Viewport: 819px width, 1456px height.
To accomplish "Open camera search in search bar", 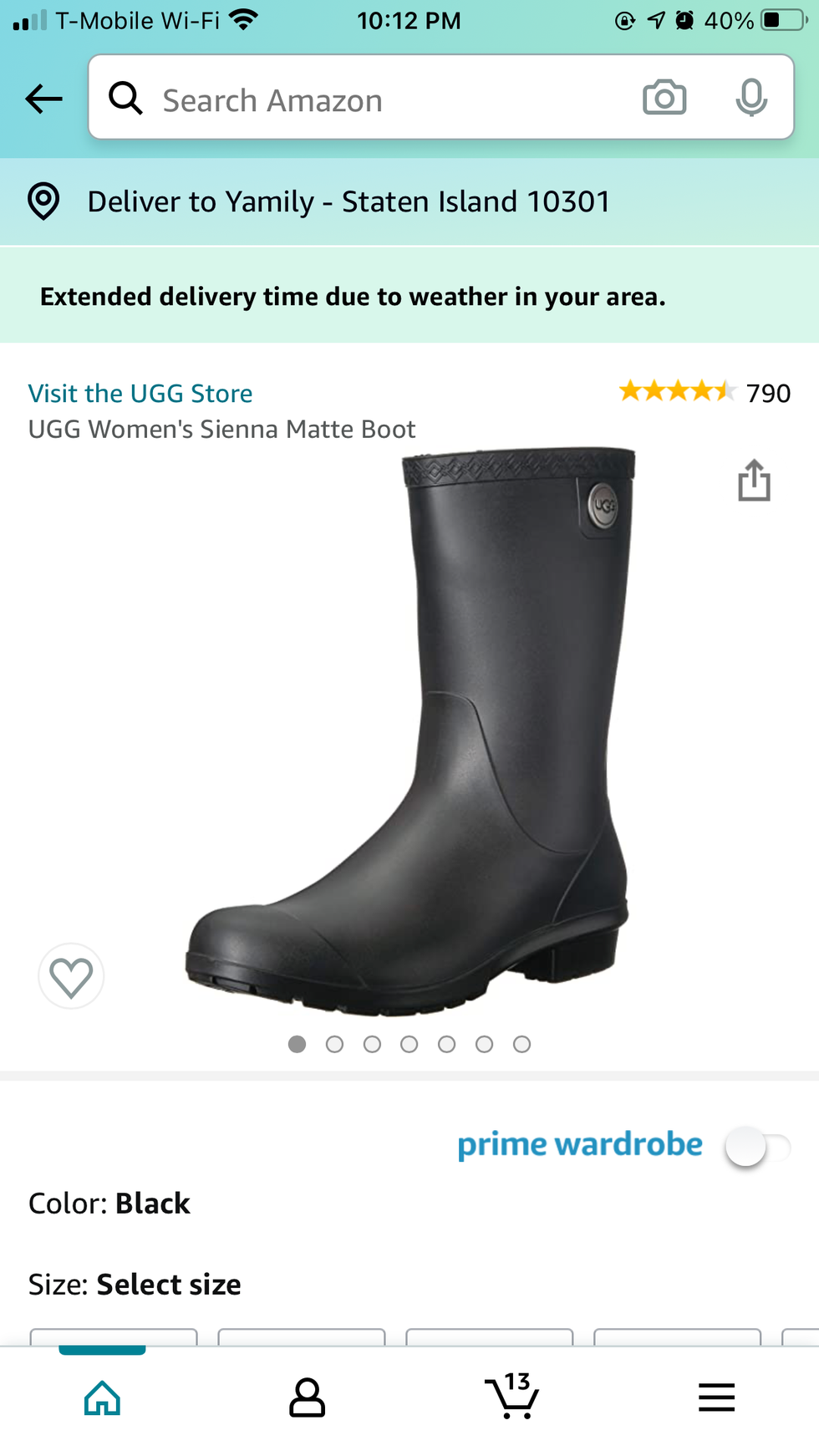I will tap(664, 98).
